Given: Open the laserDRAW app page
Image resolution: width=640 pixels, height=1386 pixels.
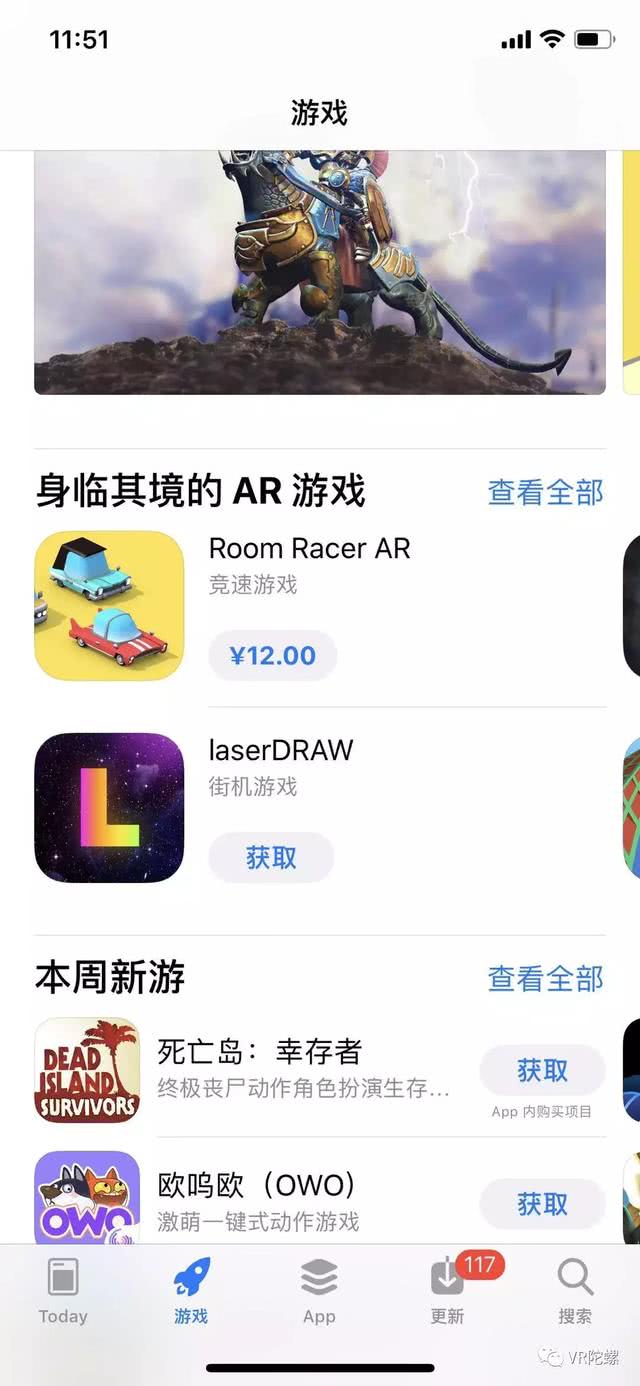Looking at the screenshot, I should (281, 751).
